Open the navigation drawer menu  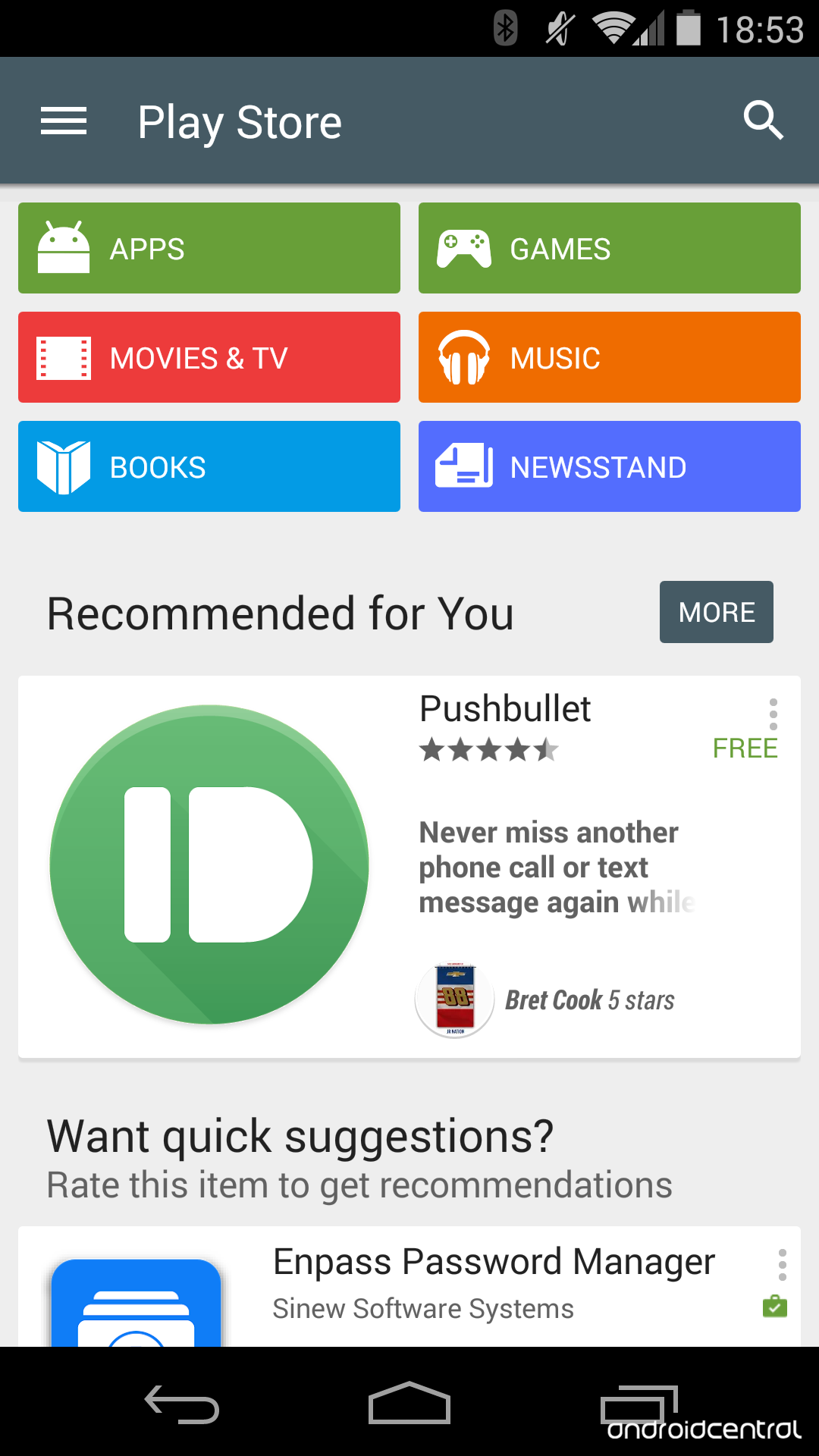tap(64, 121)
